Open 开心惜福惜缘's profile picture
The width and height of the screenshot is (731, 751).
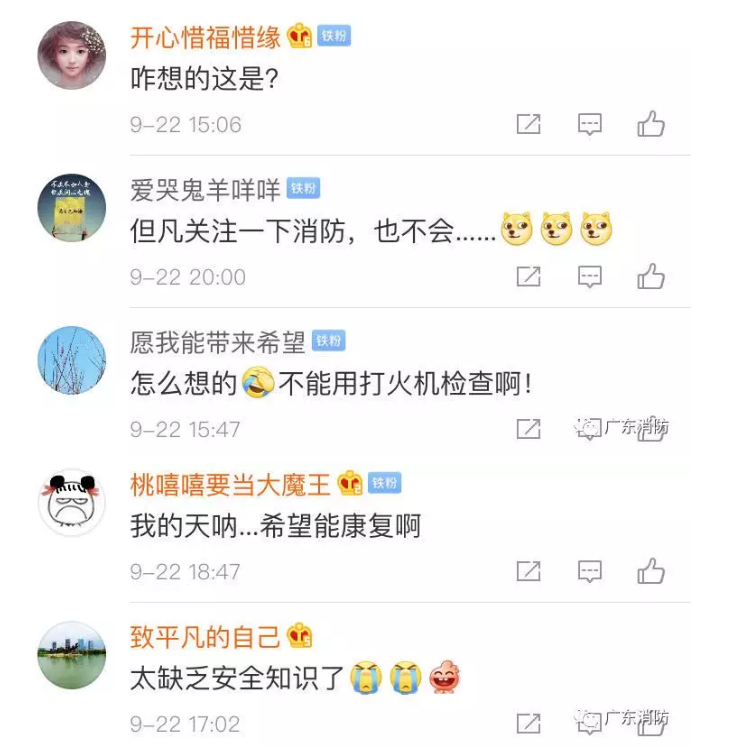tap(72, 56)
